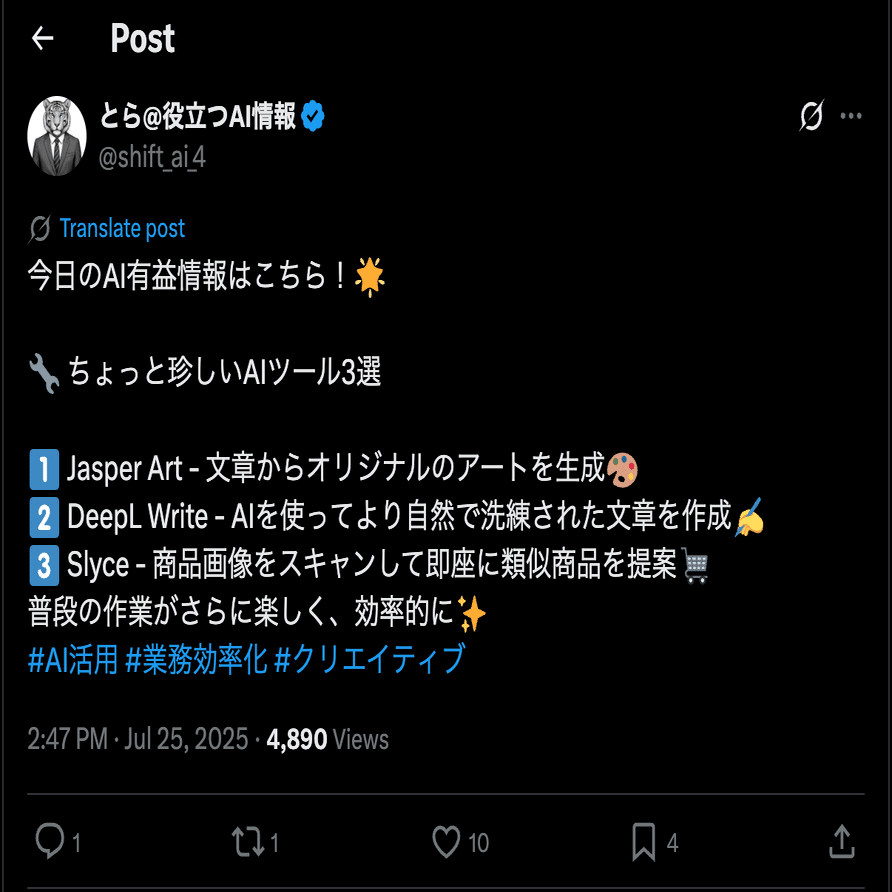Share this post
The width and height of the screenshot is (892, 892).
pos(841,841)
